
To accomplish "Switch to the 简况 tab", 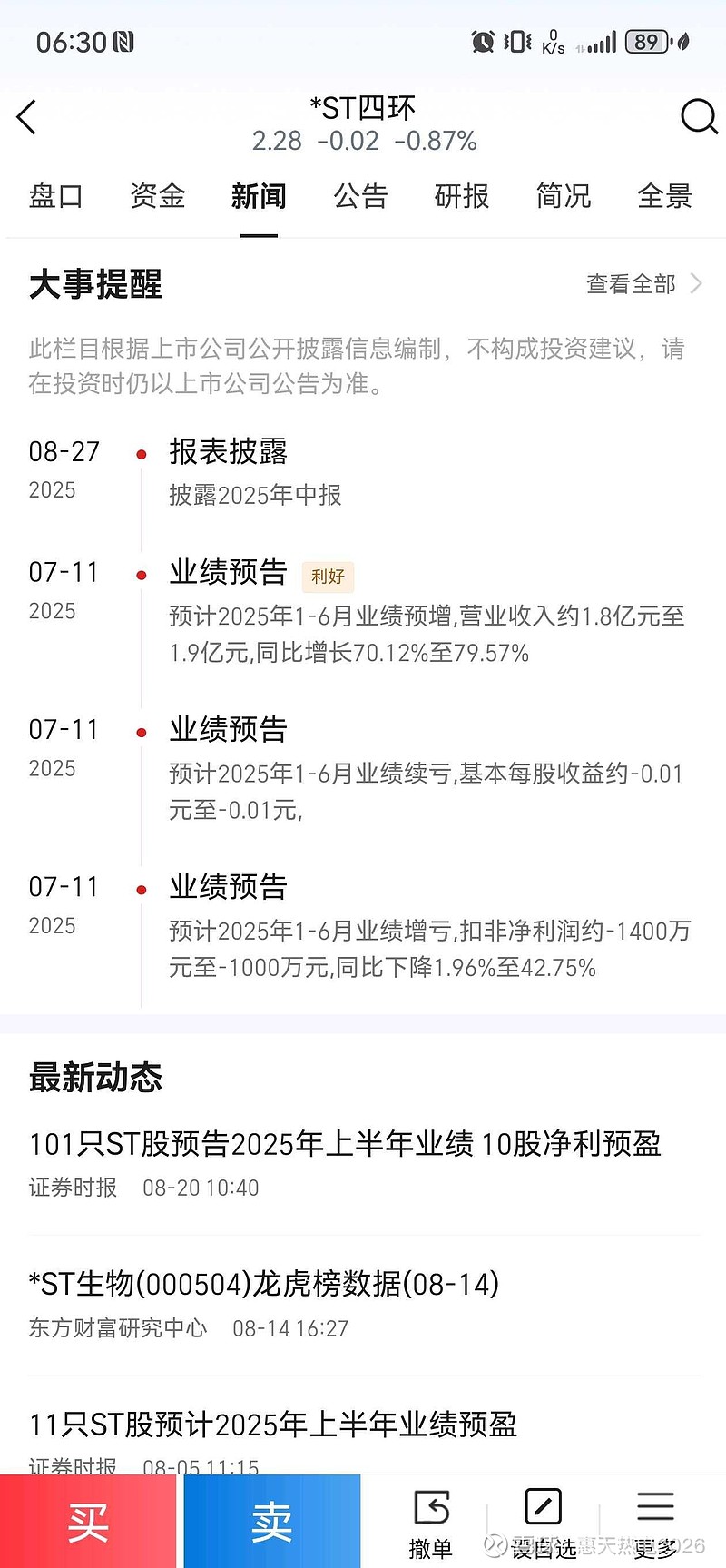I will (x=564, y=196).
